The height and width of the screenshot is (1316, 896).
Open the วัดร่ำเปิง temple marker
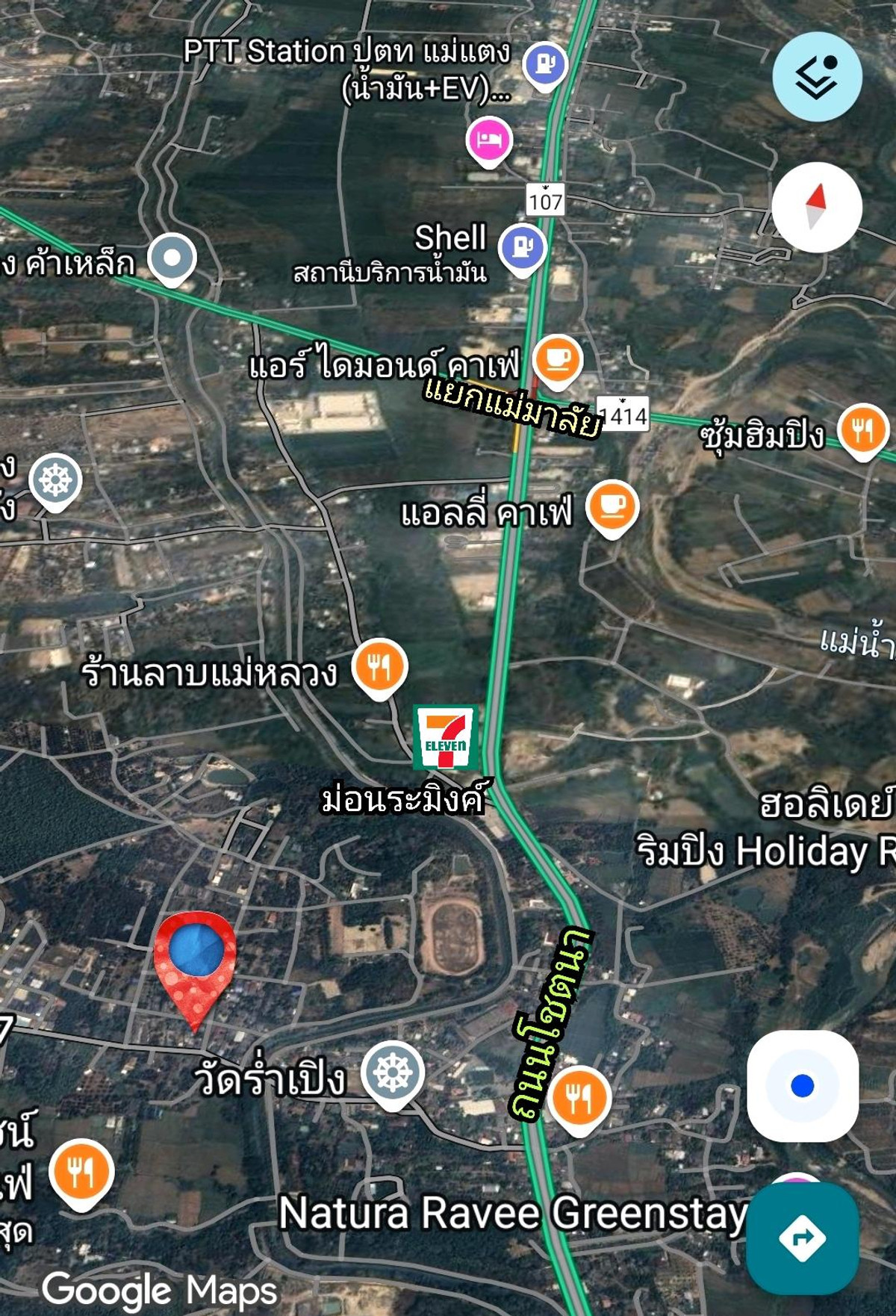393,1073
